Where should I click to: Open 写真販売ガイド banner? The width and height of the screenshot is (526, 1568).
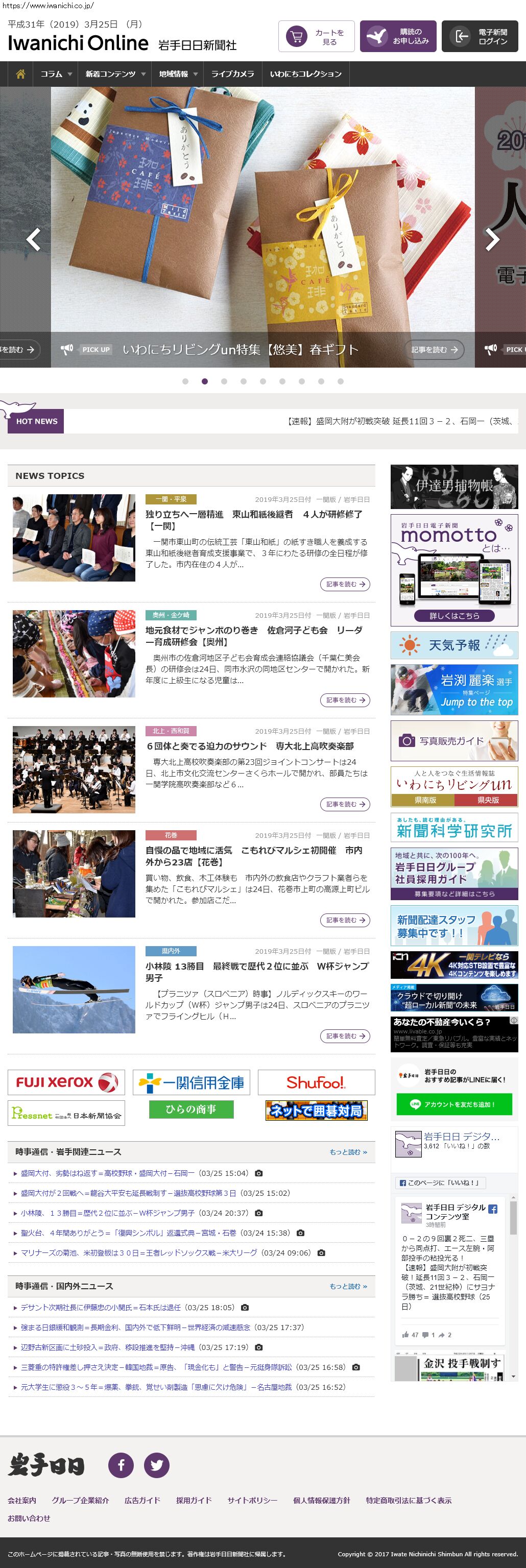click(454, 741)
